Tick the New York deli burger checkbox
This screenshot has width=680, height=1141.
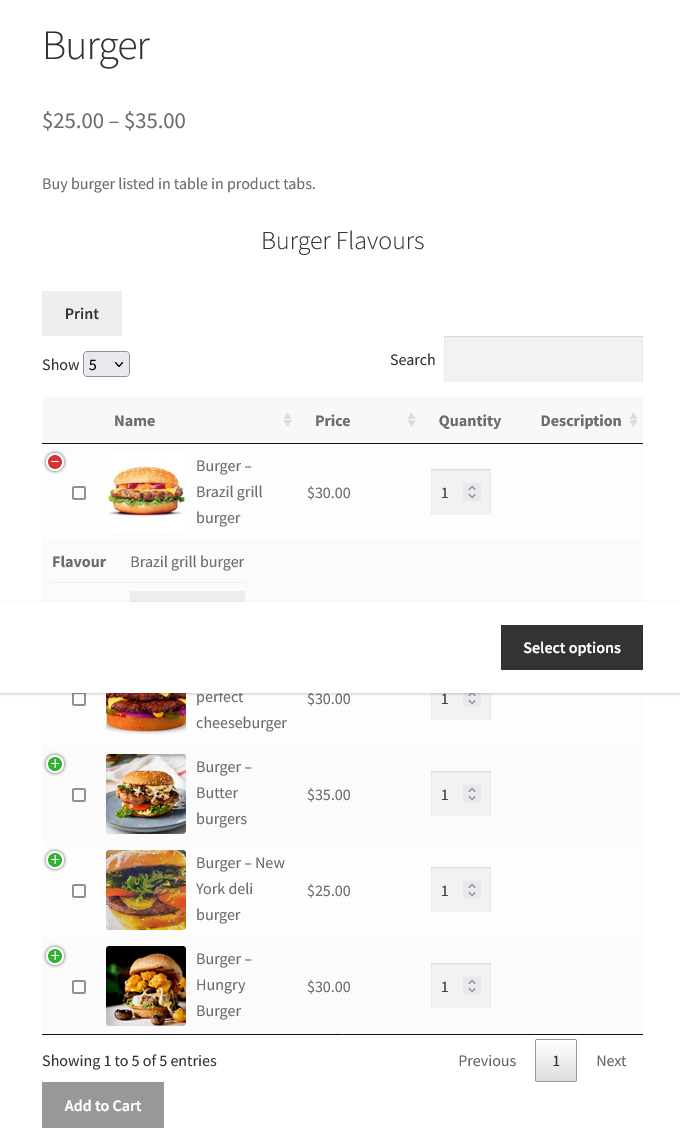[x=79, y=891]
